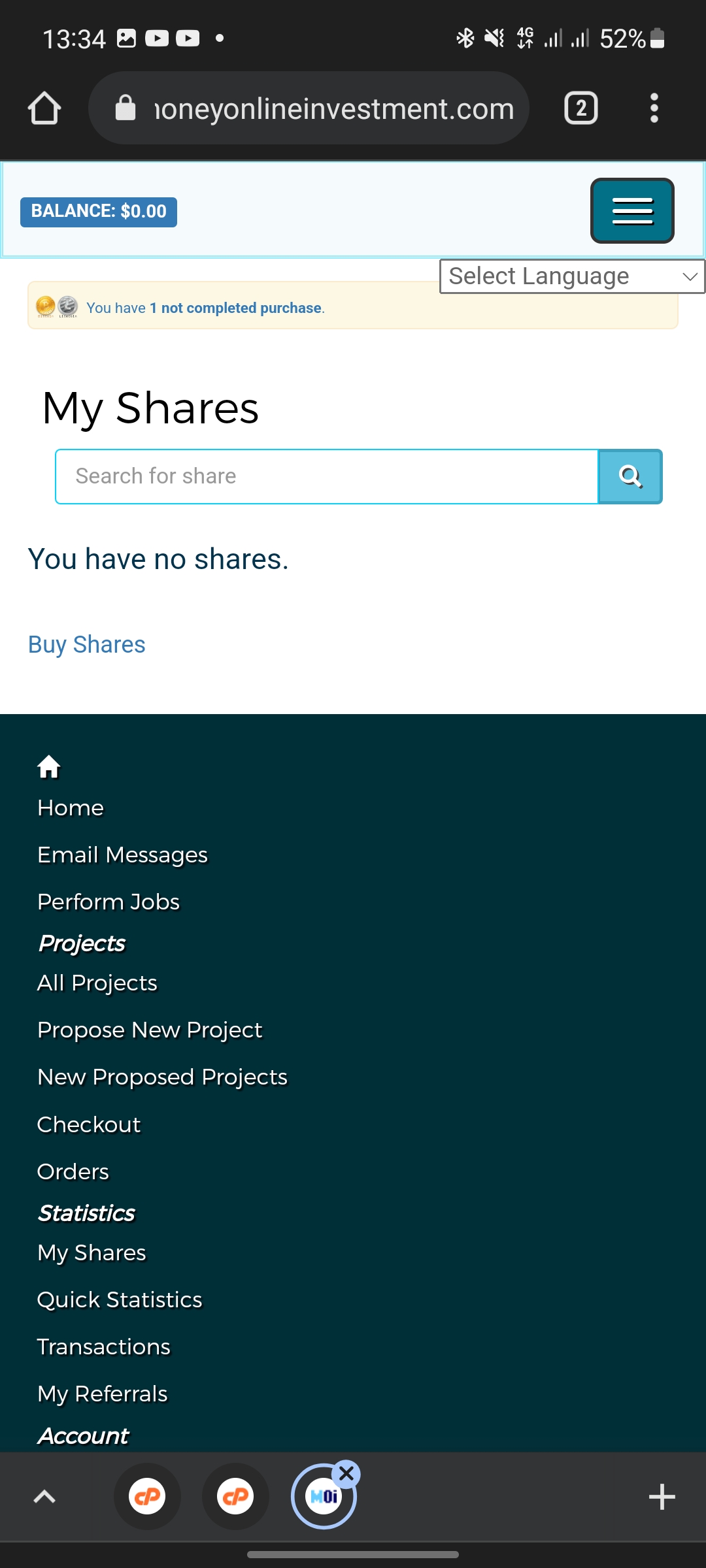This screenshot has width=706, height=1568.
Task: Open the not completed purchase link
Action: click(x=236, y=308)
